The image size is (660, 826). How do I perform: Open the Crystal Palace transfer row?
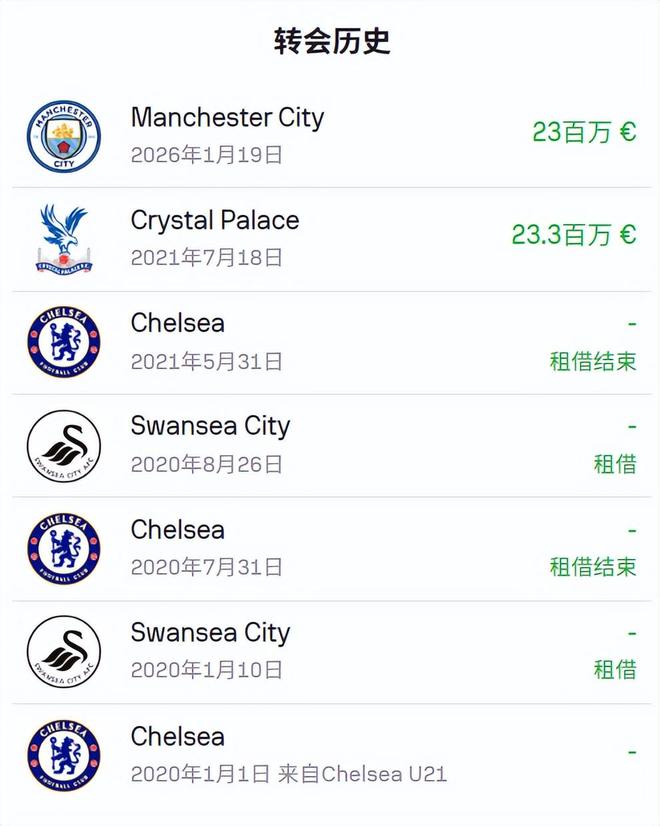[x=330, y=238]
